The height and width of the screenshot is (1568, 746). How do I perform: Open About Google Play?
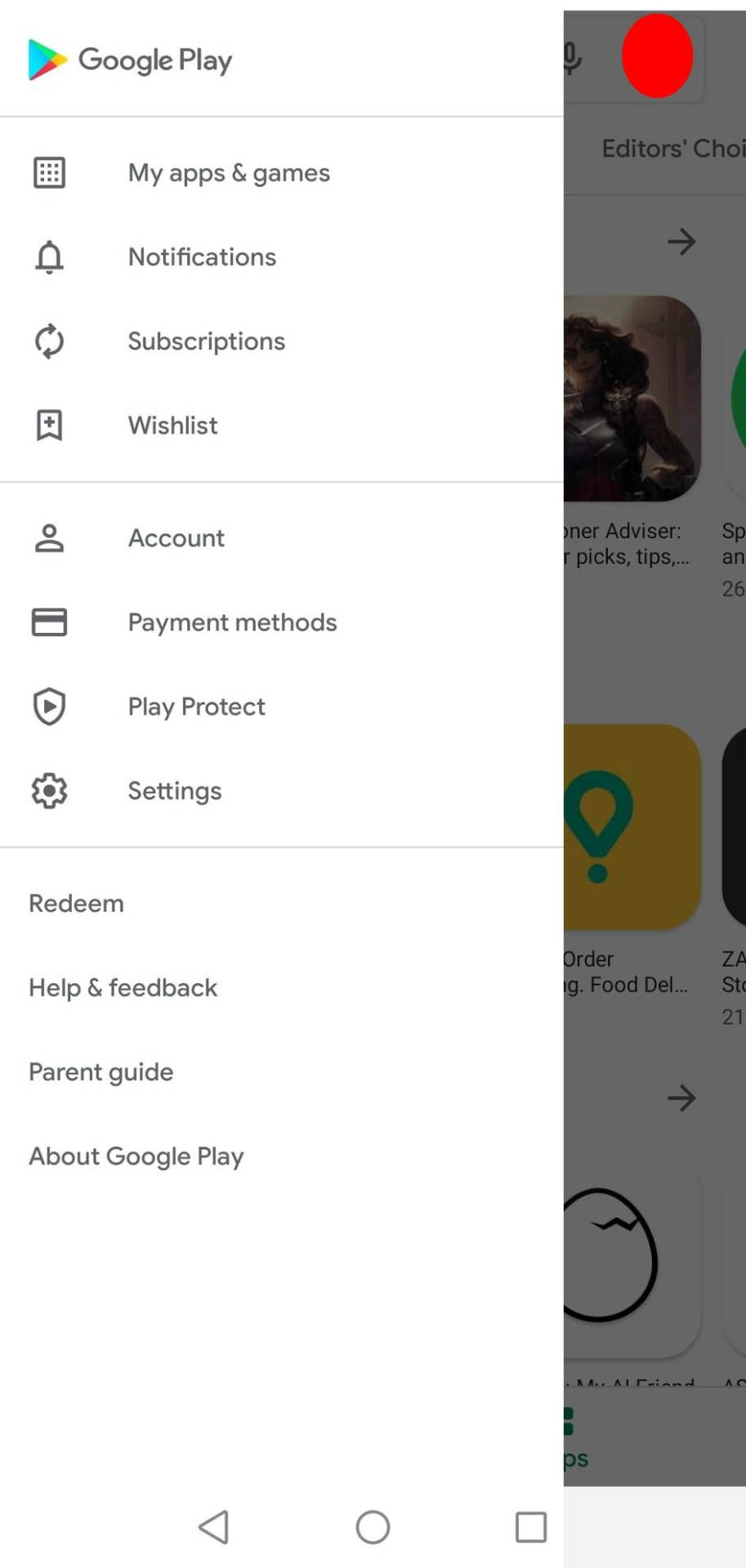click(x=136, y=1156)
